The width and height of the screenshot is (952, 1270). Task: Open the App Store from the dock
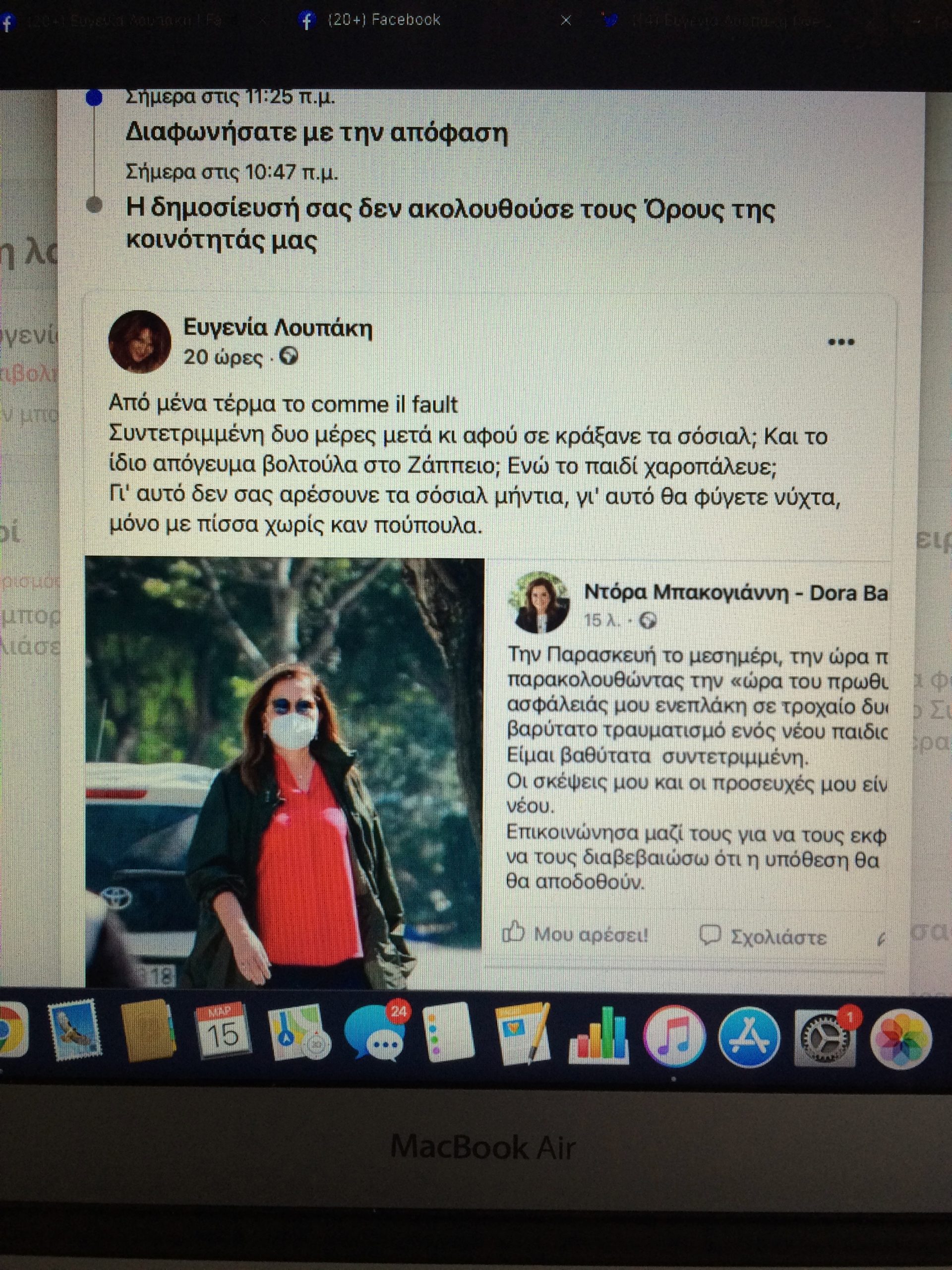point(749,1037)
